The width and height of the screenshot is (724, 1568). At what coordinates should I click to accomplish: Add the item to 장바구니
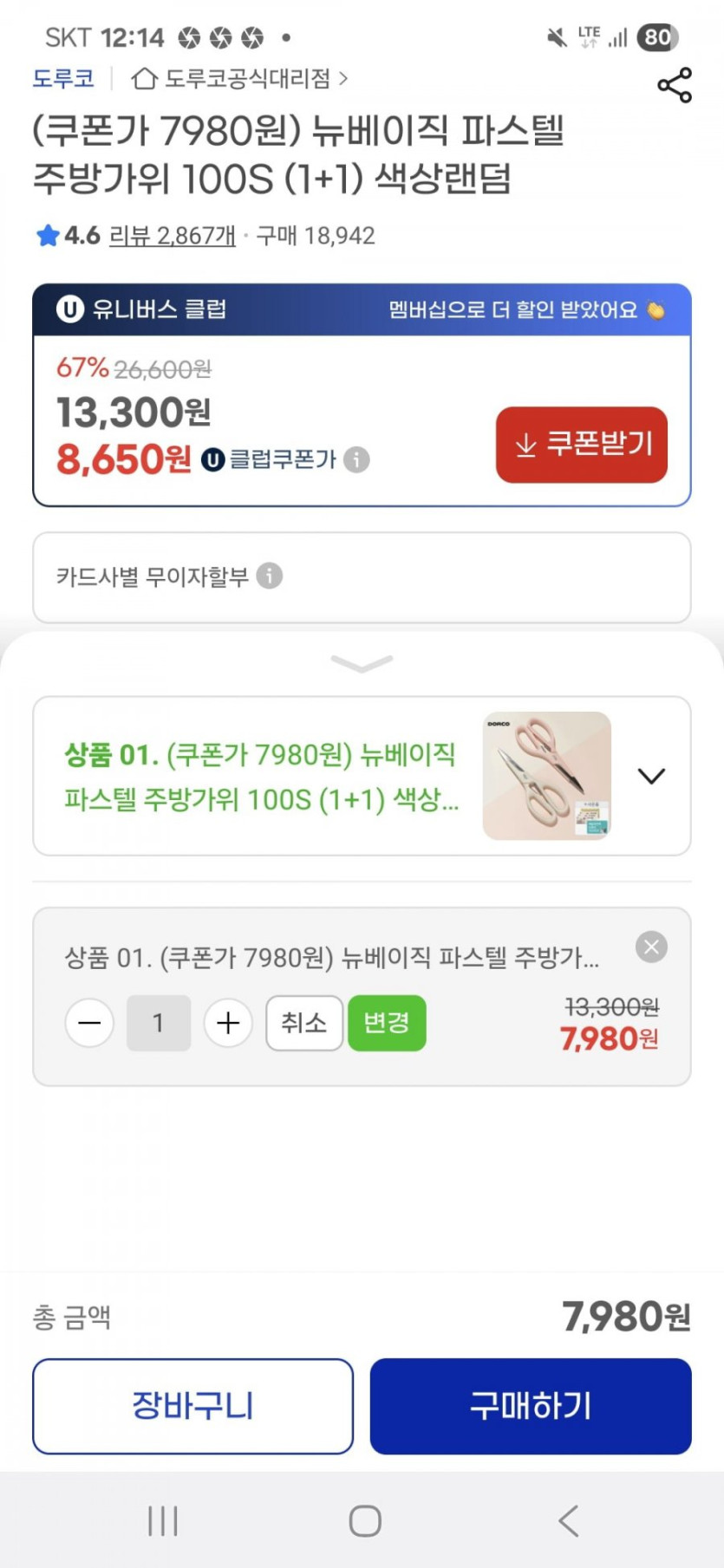[192, 1406]
